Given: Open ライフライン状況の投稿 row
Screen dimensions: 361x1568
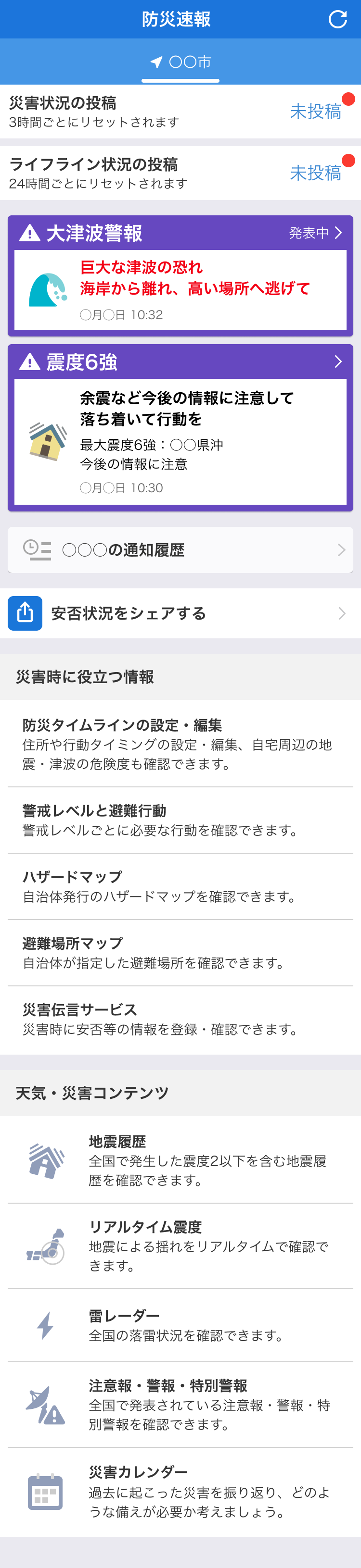Looking at the screenshot, I should [180, 173].
